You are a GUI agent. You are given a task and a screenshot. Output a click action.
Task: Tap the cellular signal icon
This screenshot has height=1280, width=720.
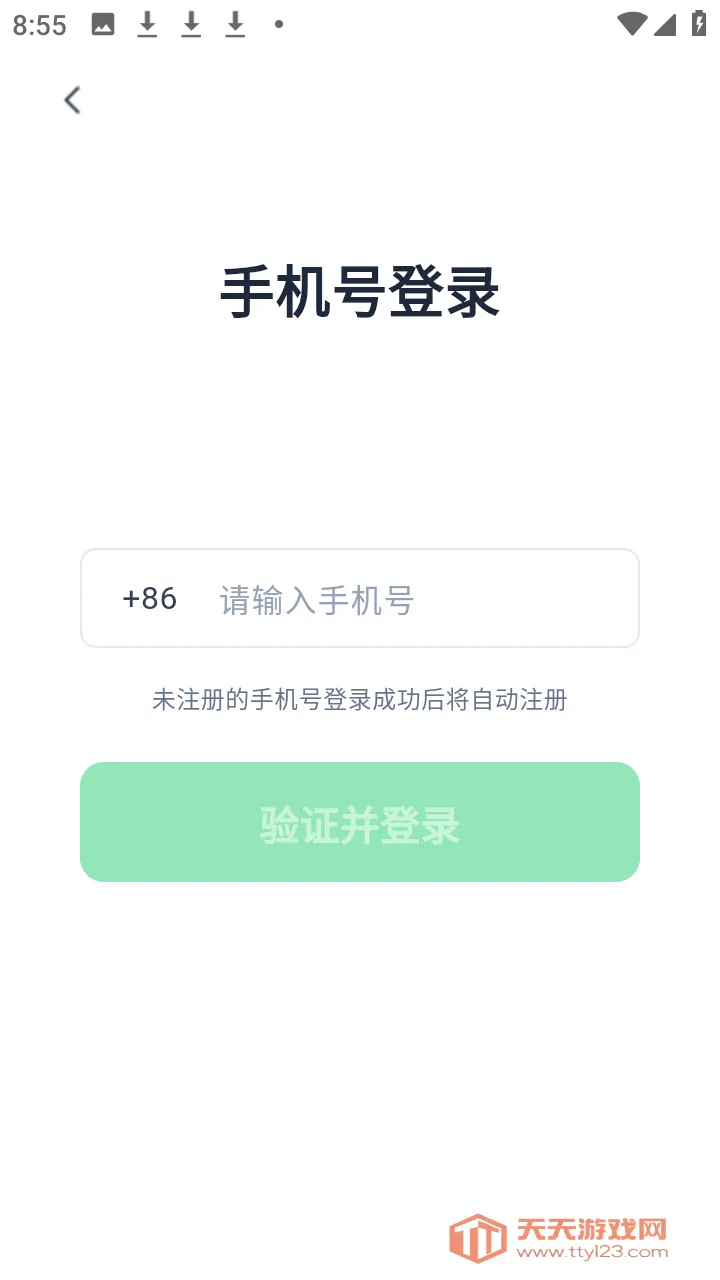[667, 24]
